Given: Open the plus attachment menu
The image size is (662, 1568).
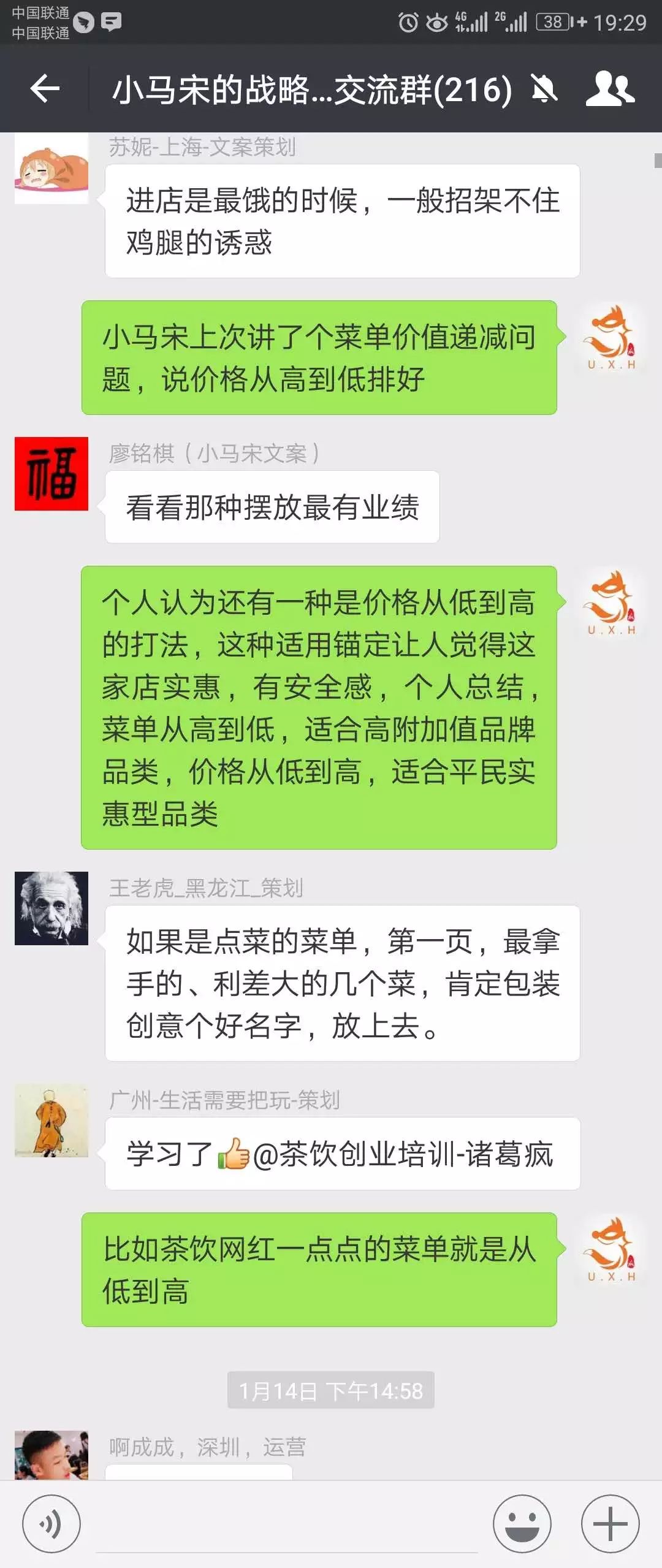Looking at the screenshot, I should tap(610, 1523).
